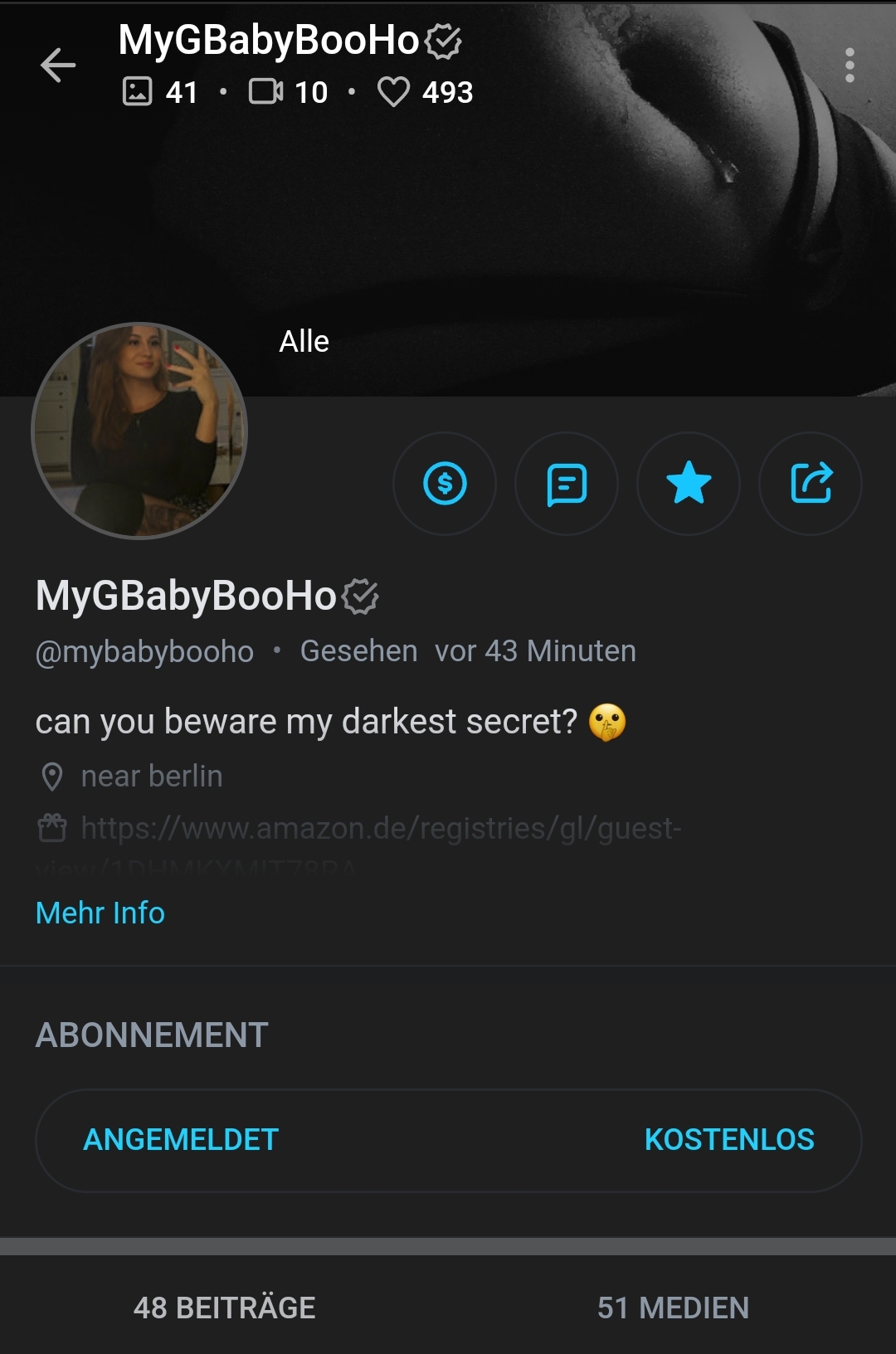Share this profile
This screenshot has height=1354, width=896.
(811, 484)
